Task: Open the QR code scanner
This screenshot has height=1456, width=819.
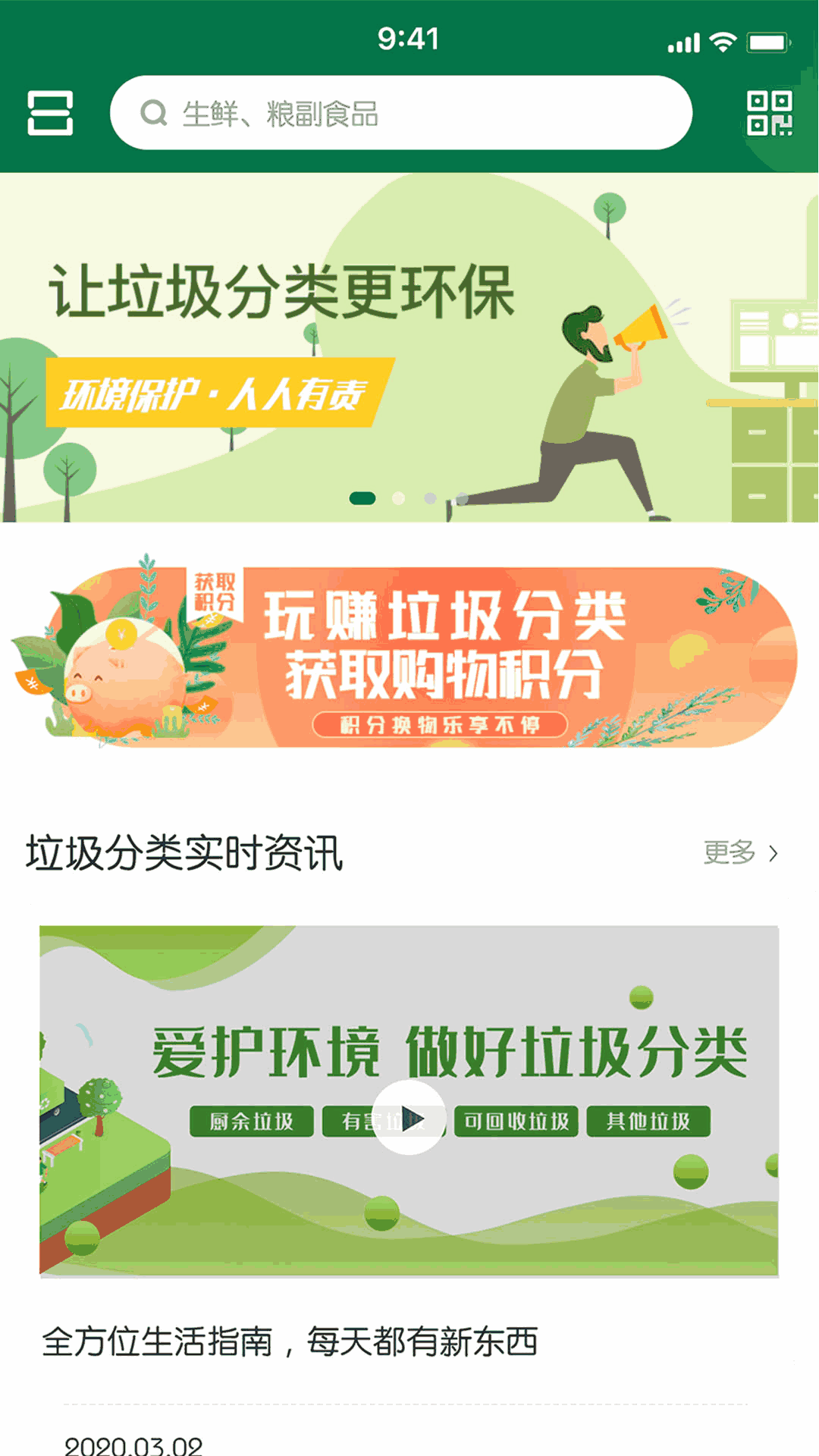Action: pos(771,114)
